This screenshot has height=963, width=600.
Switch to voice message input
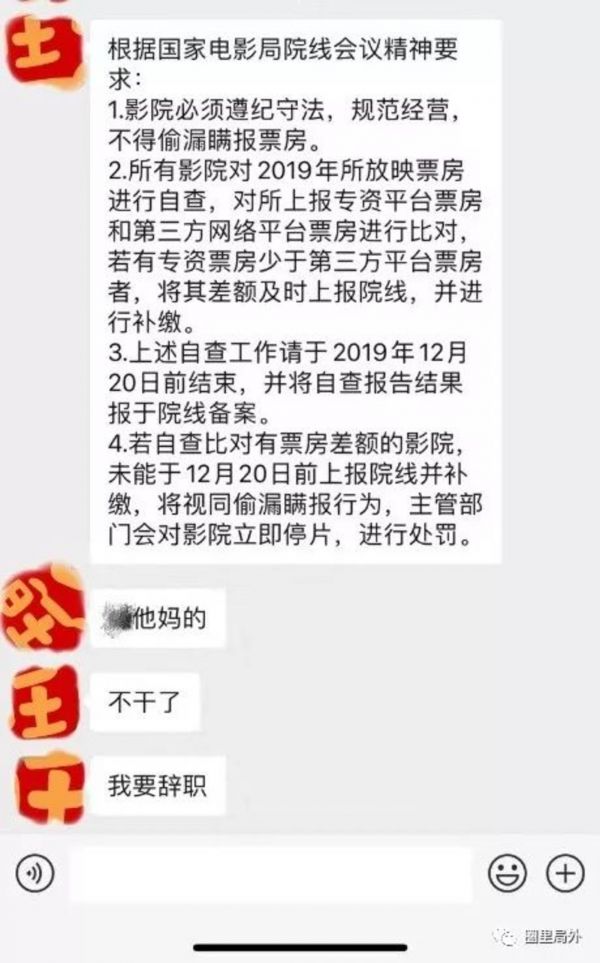pos(35,875)
